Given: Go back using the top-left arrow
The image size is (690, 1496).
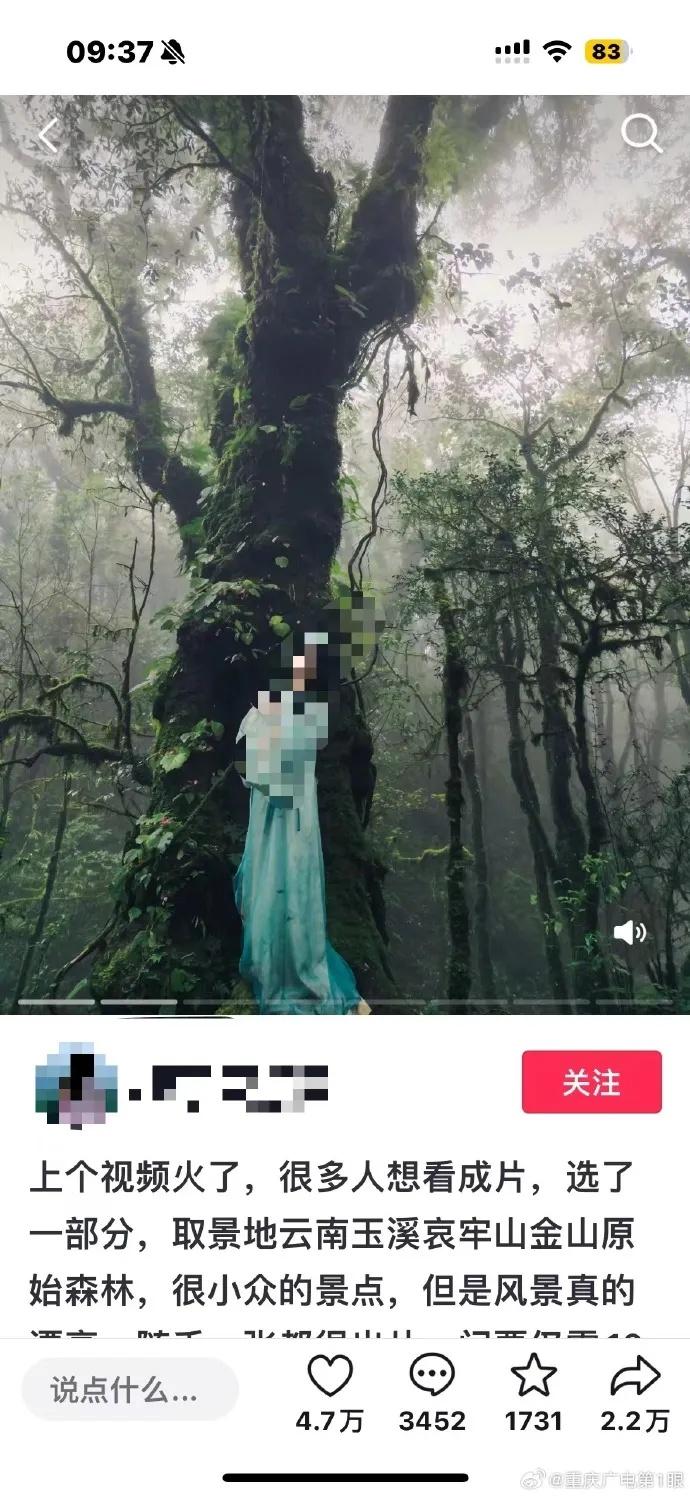Looking at the screenshot, I should coord(48,136).
